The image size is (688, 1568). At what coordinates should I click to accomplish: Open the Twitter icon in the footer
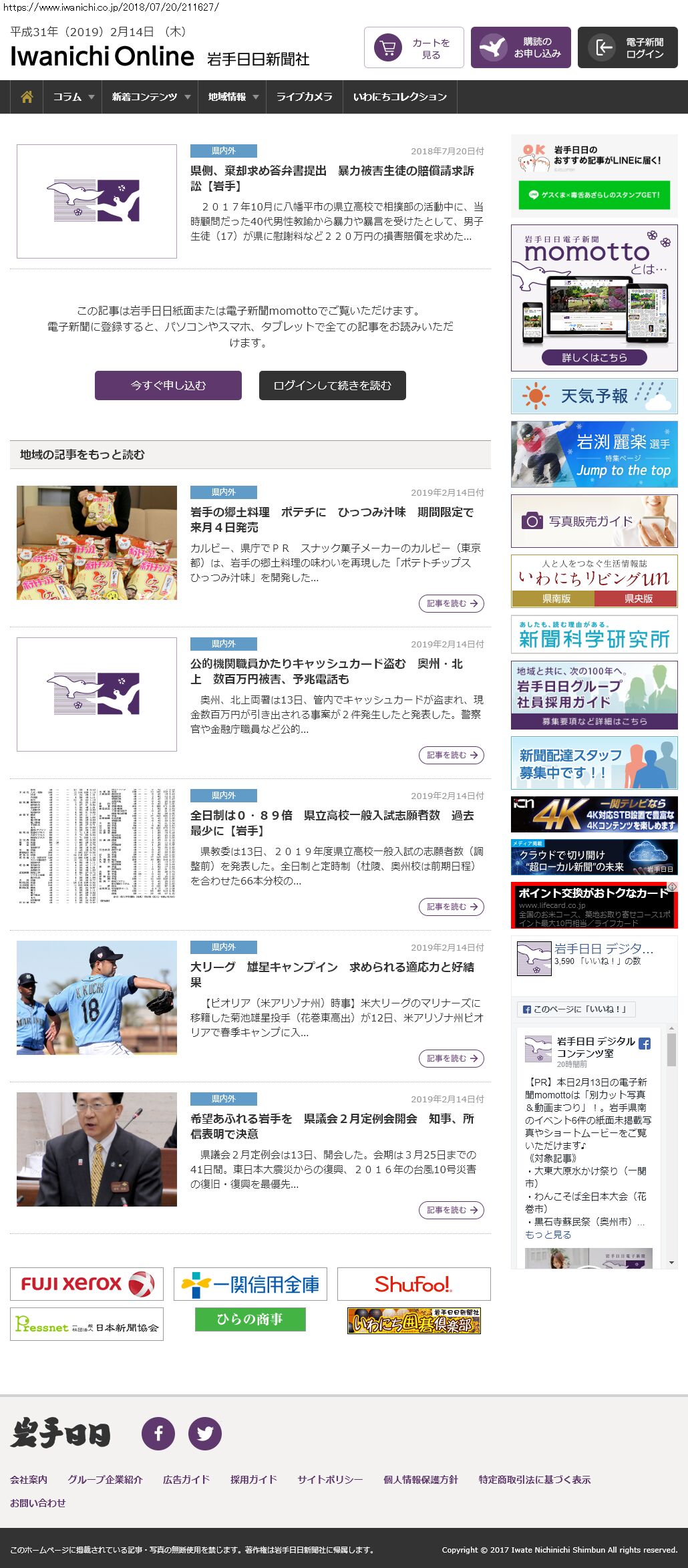(205, 1433)
